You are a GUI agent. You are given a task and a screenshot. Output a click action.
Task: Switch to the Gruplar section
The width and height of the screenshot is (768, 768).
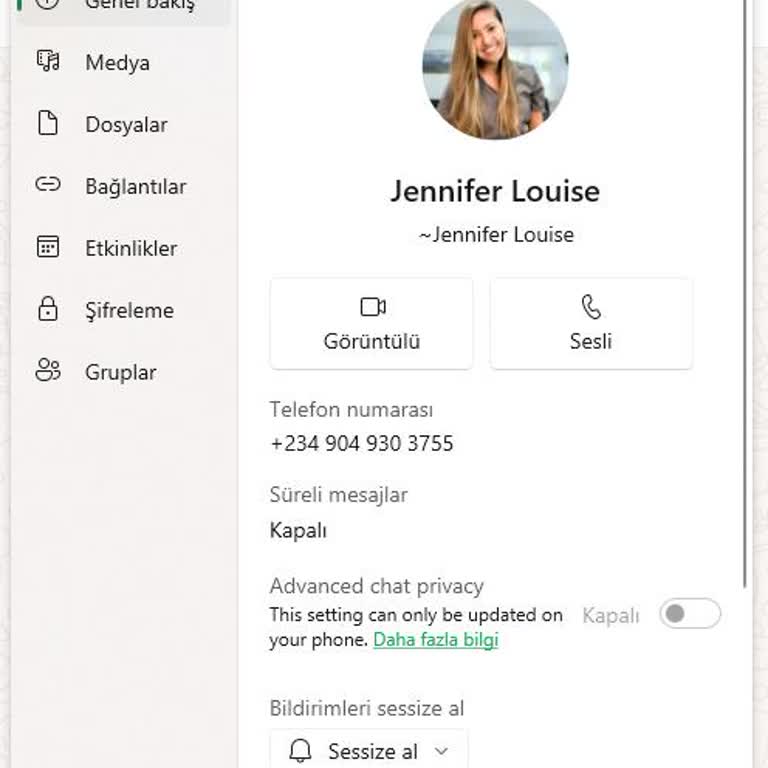tap(120, 373)
